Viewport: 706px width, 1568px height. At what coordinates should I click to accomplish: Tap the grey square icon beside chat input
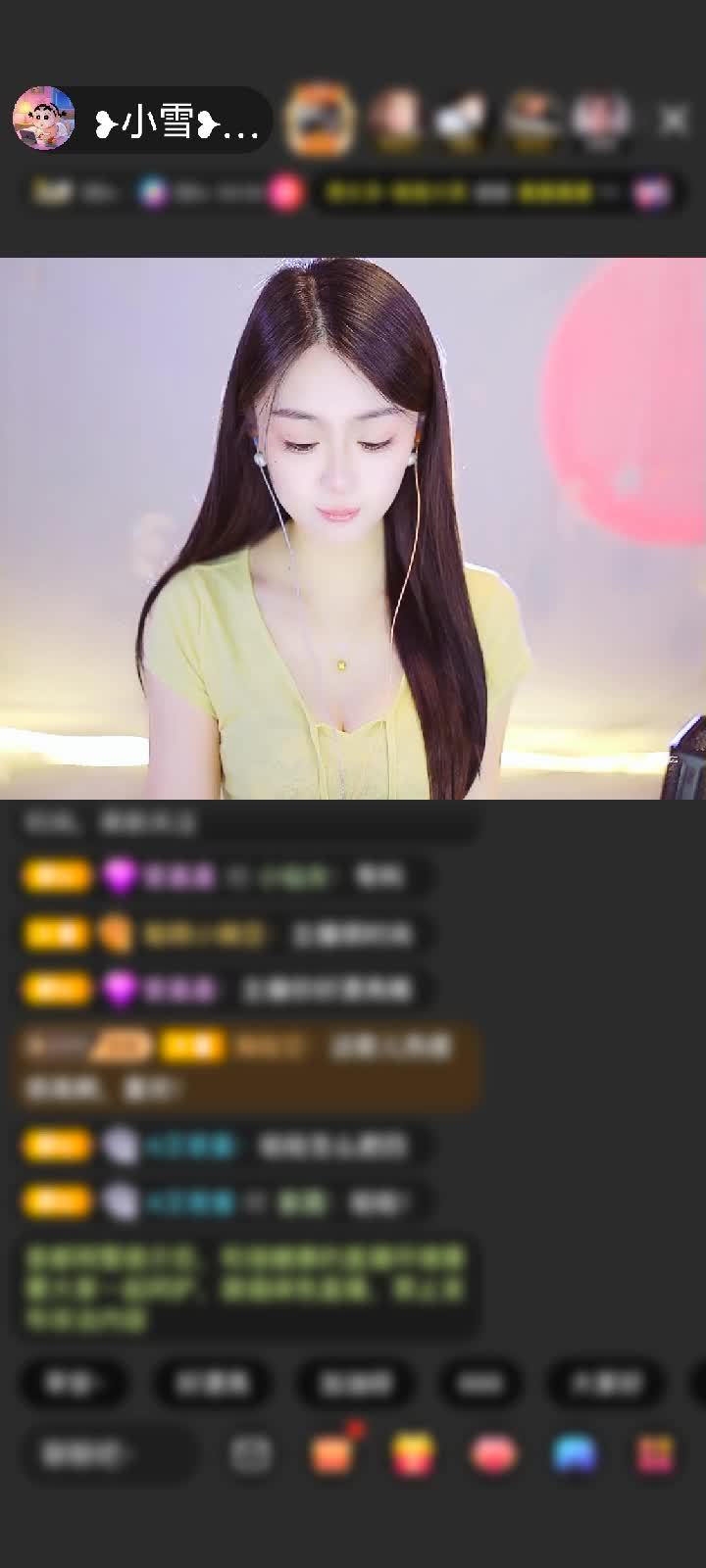coord(251,1454)
